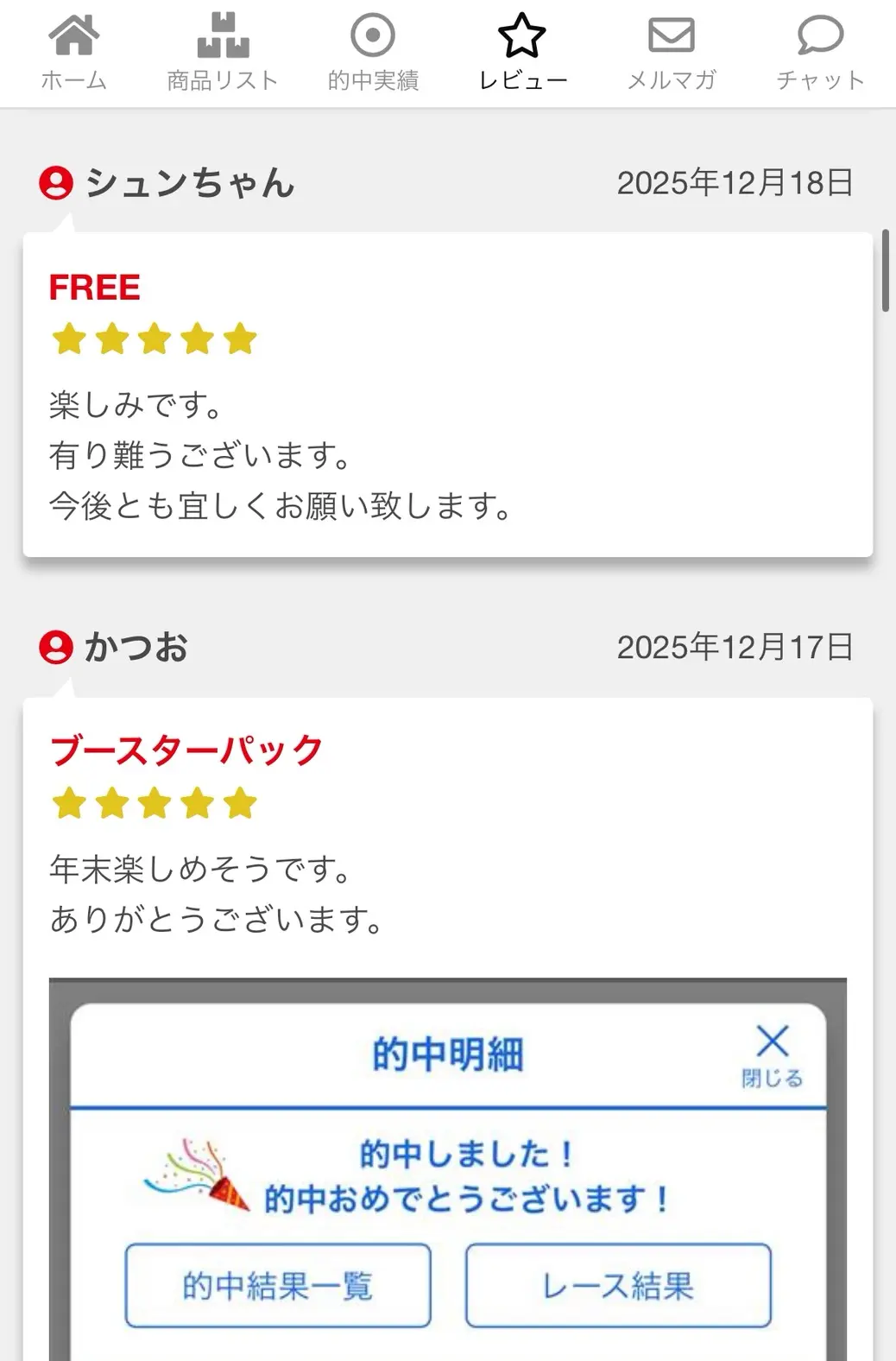896x1361 pixels.
Task: Open the FREE product link
Action: pos(94,287)
